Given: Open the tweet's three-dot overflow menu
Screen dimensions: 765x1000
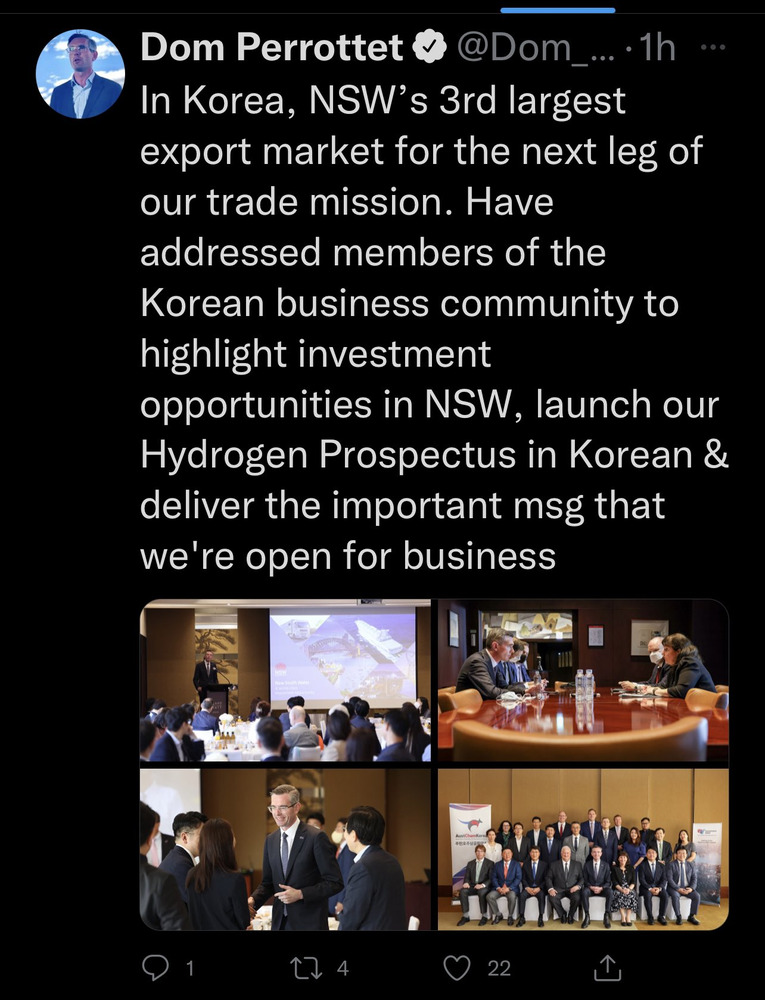Looking at the screenshot, I should (712, 47).
